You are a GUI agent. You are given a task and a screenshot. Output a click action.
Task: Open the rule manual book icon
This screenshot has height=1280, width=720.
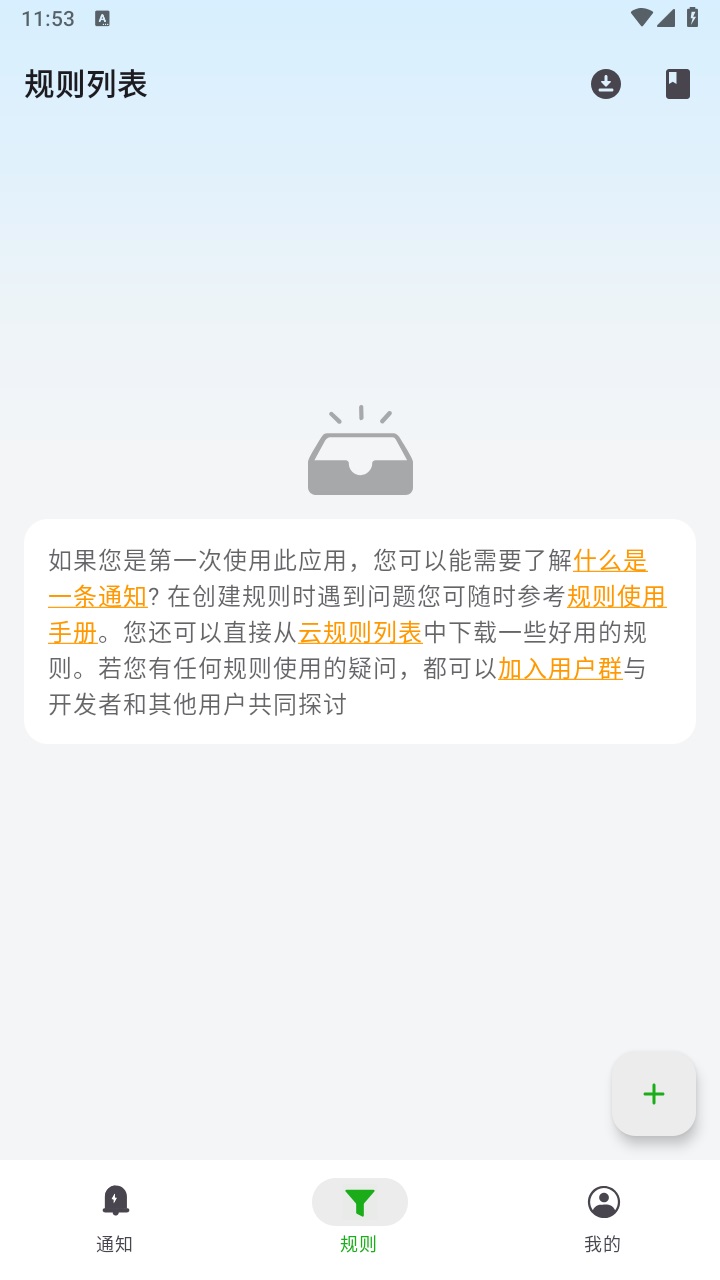(x=678, y=84)
